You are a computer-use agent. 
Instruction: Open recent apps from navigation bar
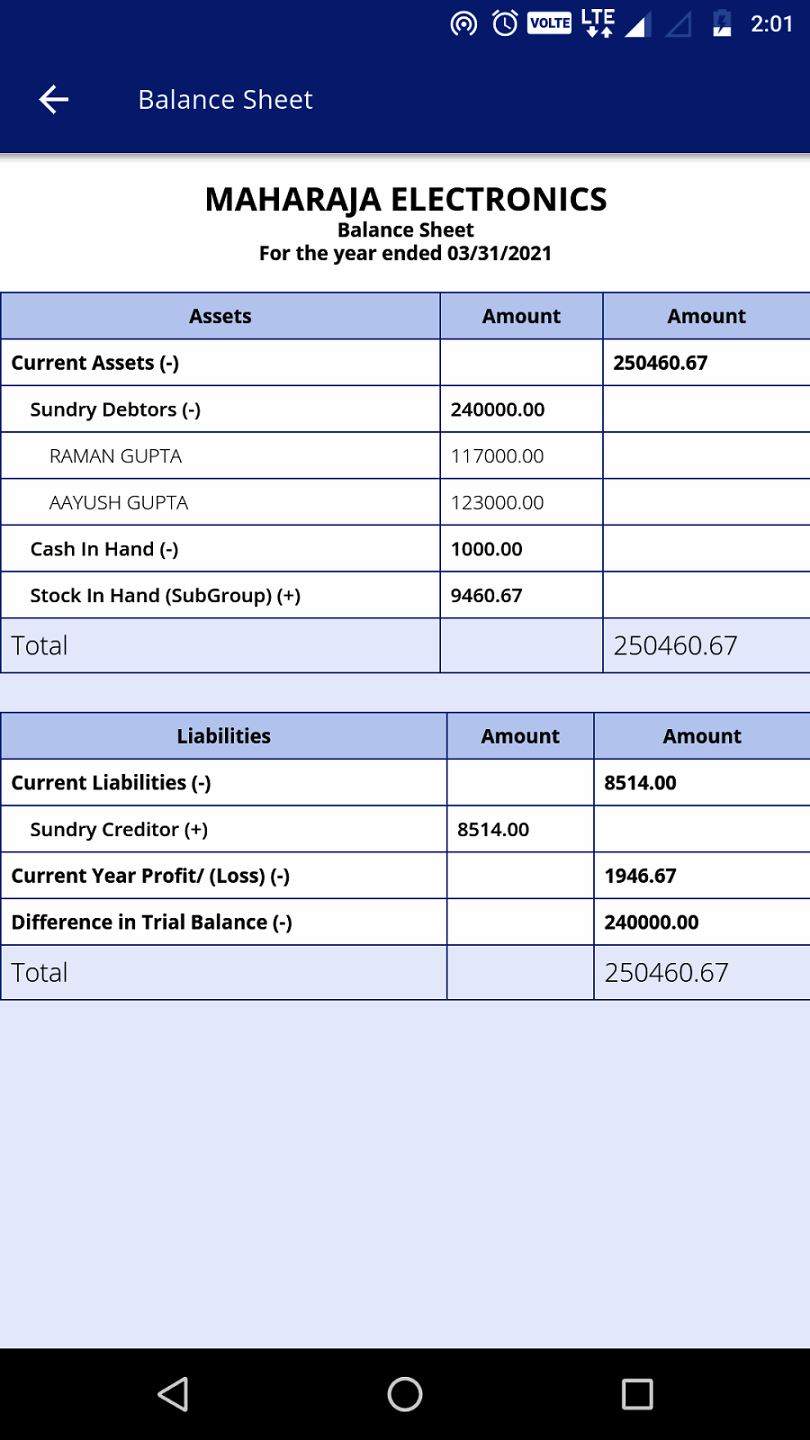[637, 1393]
